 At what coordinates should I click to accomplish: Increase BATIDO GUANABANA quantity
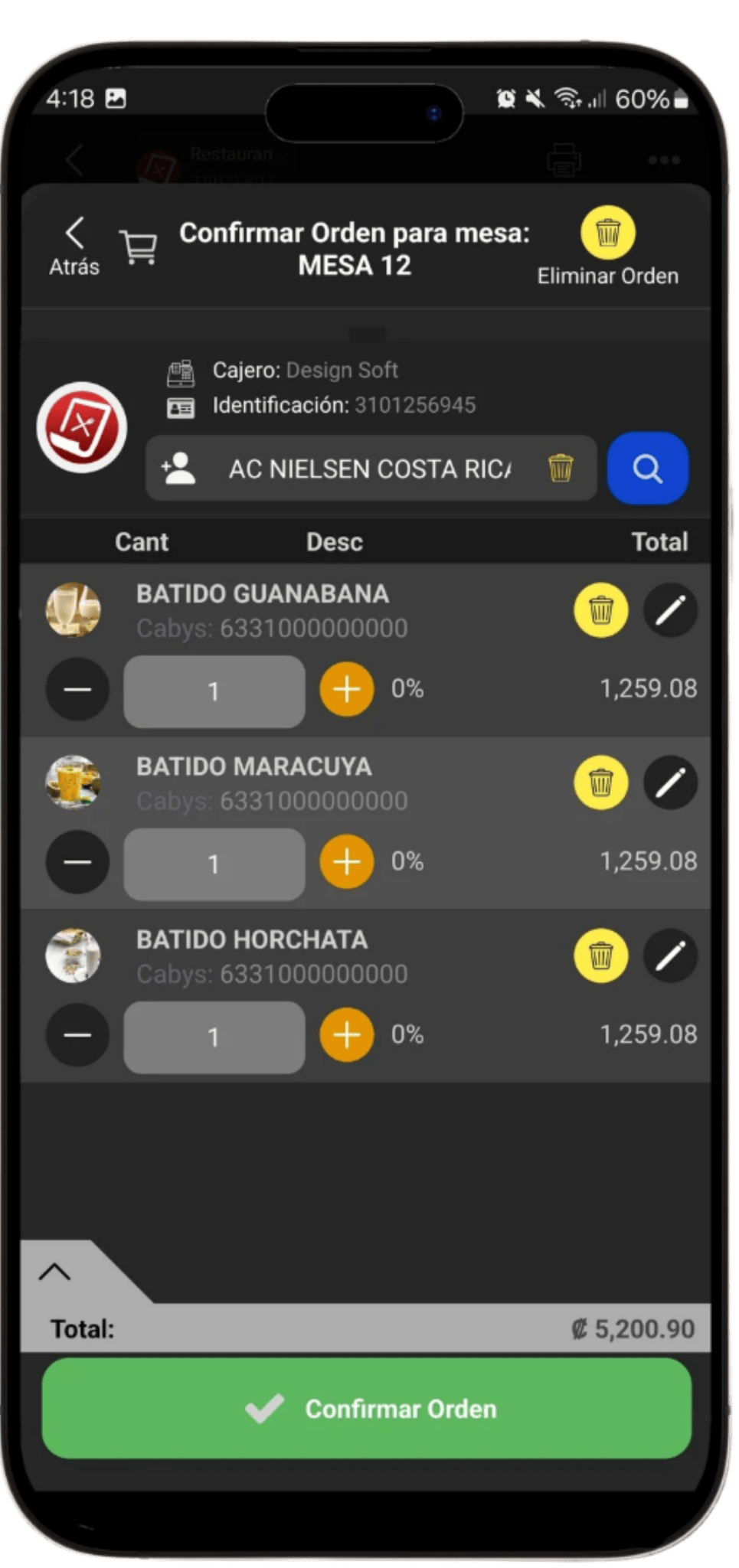pyautogui.click(x=347, y=689)
